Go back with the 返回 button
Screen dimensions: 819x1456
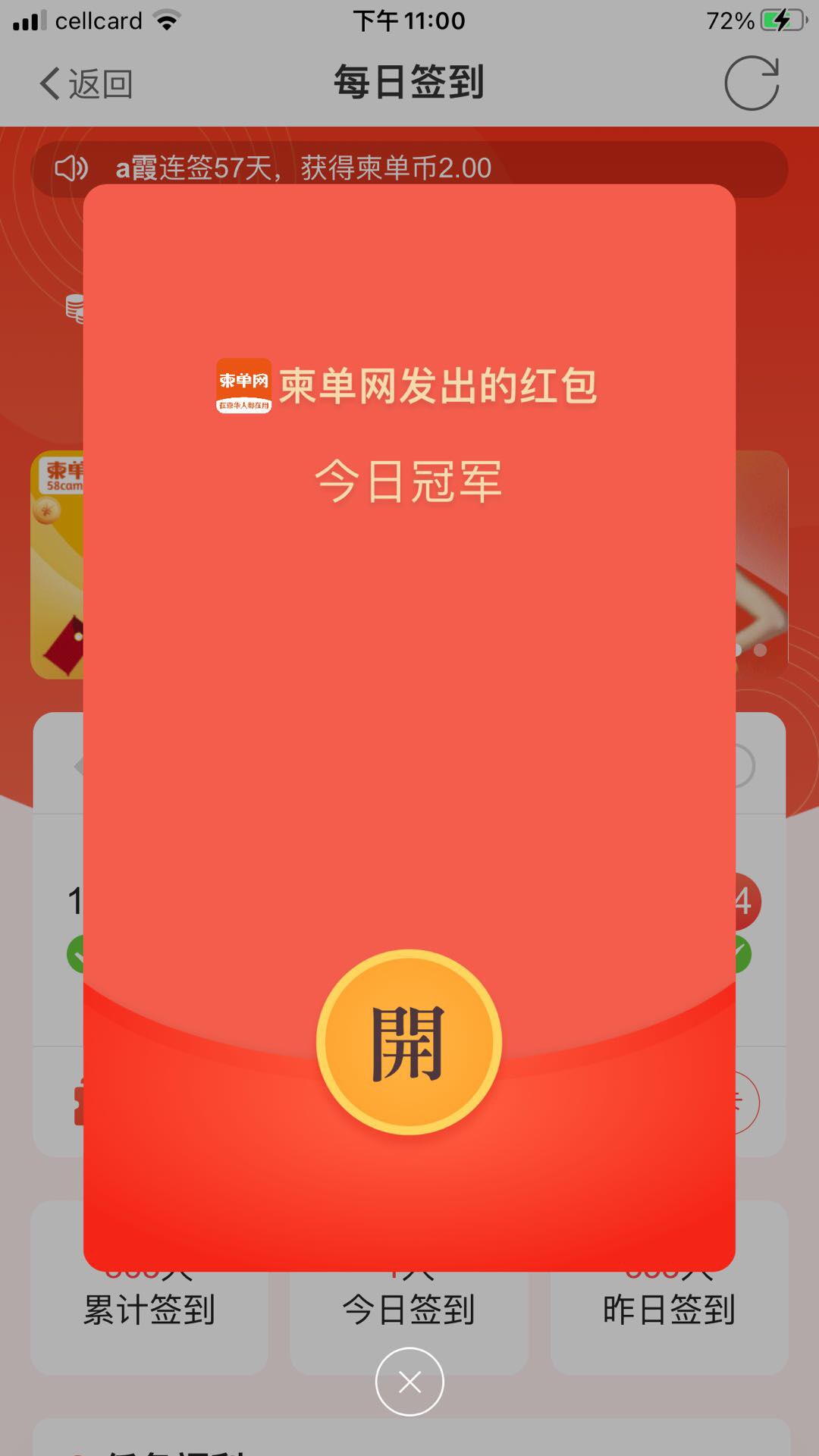click(x=86, y=83)
